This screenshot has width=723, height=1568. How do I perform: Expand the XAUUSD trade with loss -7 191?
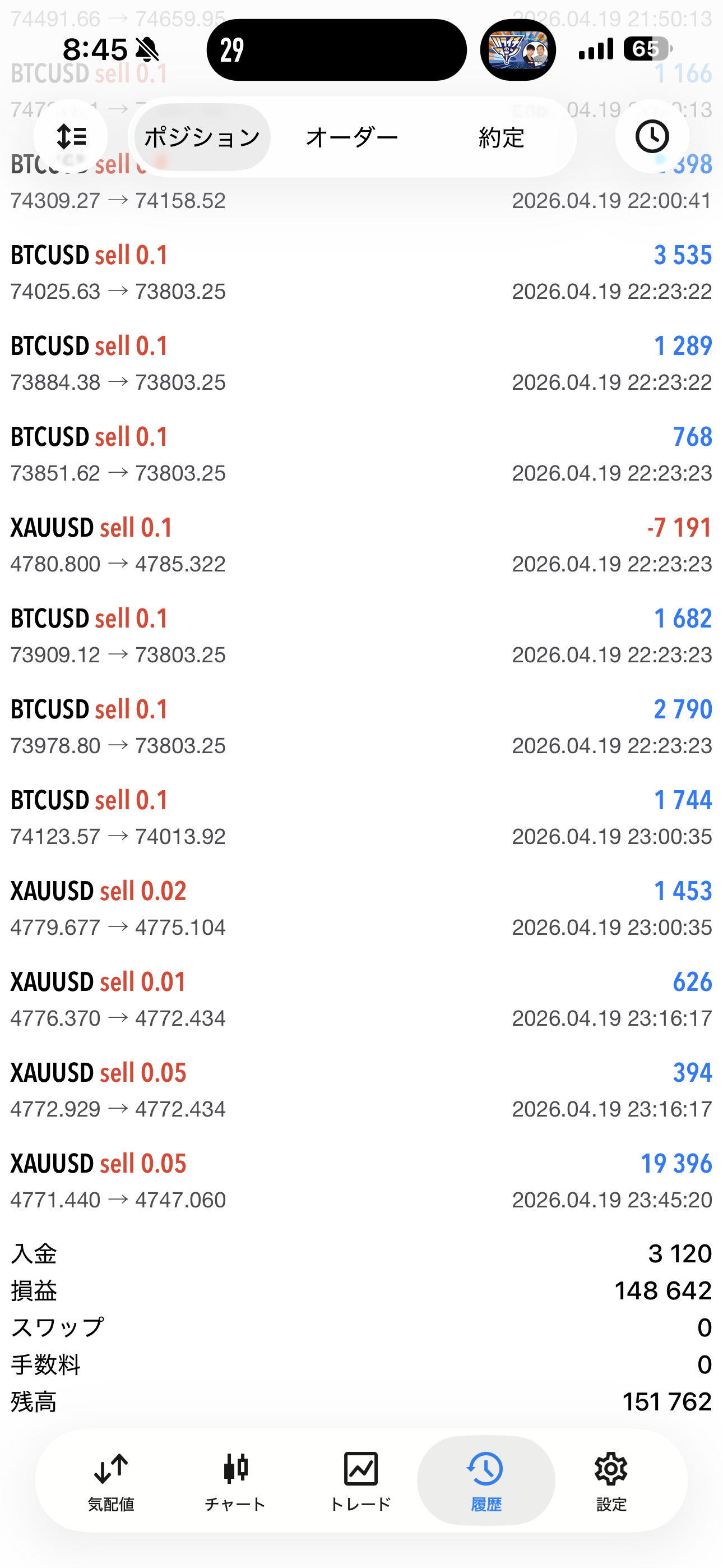click(x=361, y=546)
